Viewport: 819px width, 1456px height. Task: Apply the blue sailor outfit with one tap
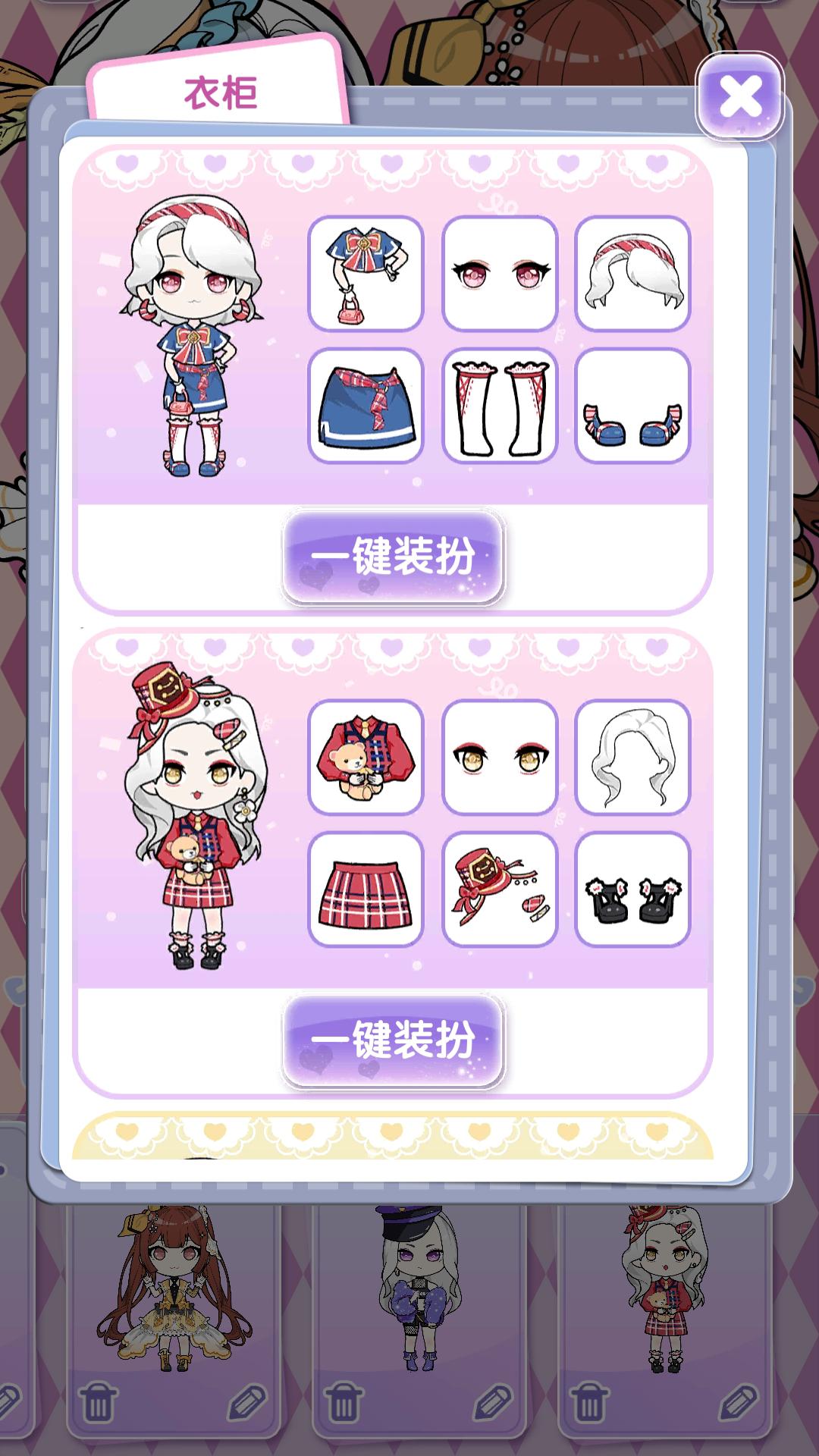[393, 556]
